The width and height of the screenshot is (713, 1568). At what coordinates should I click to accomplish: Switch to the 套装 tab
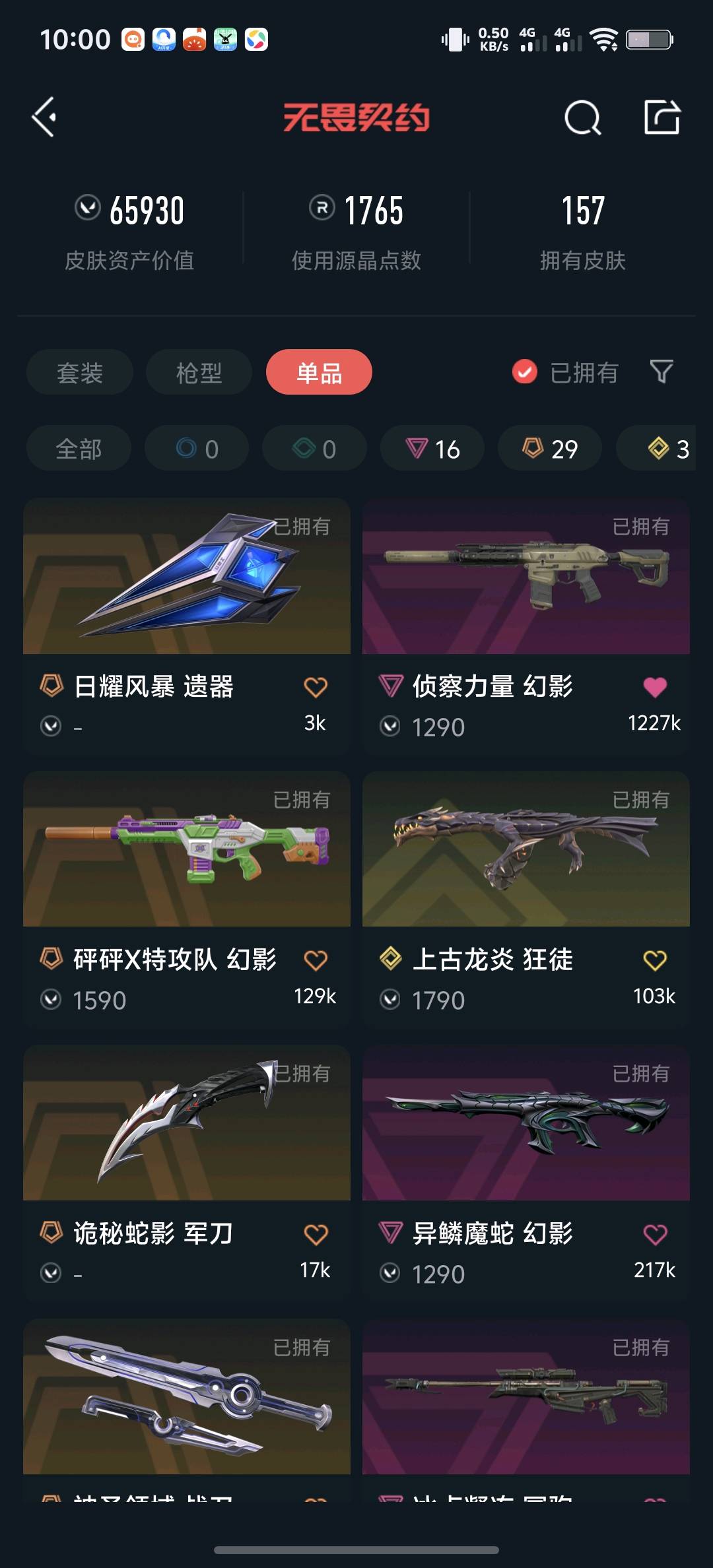[80, 373]
